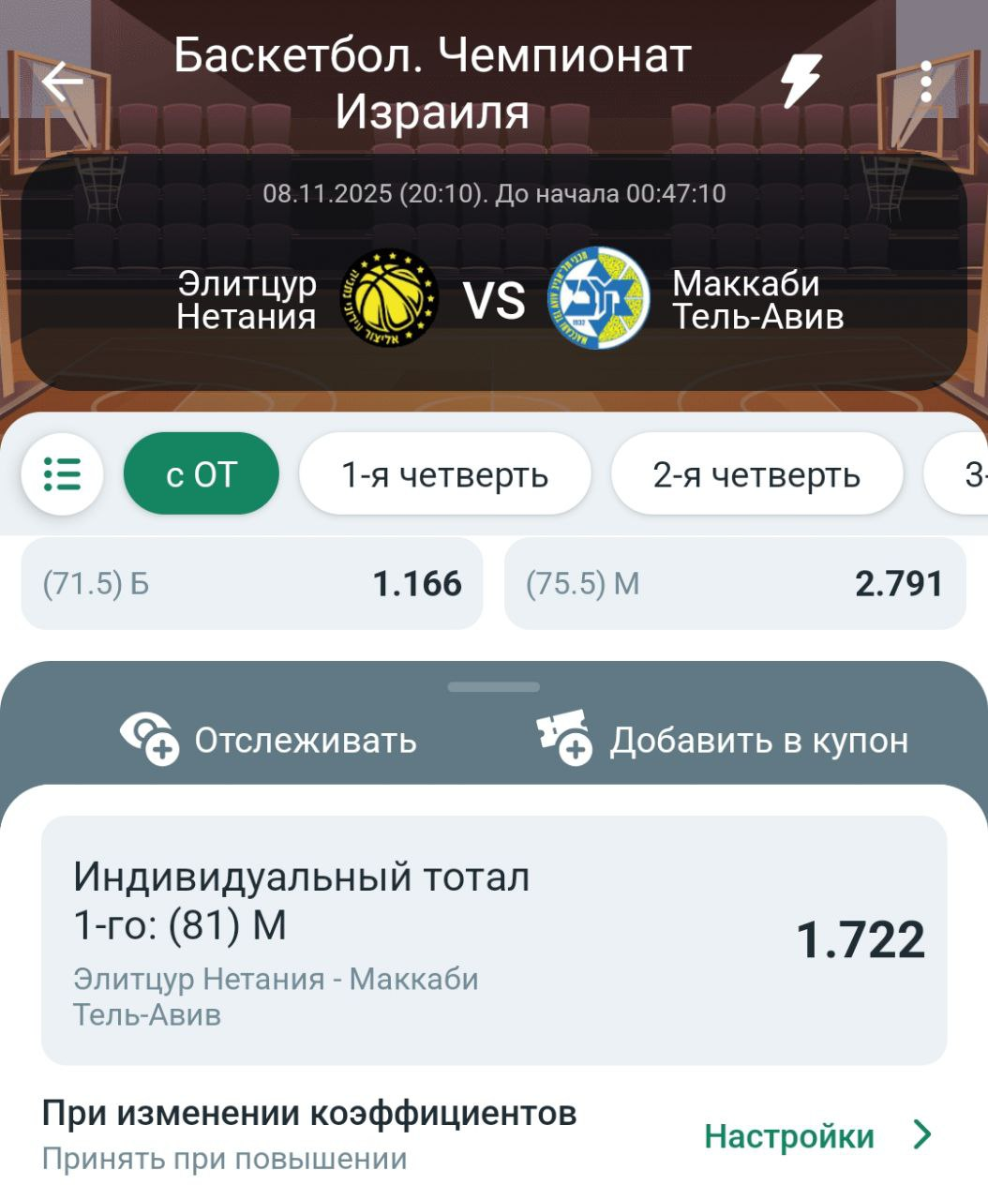Open «Настройки» for odds changes
Image resolution: width=988 pixels, height=1200 pixels.
coord(818,1136)
